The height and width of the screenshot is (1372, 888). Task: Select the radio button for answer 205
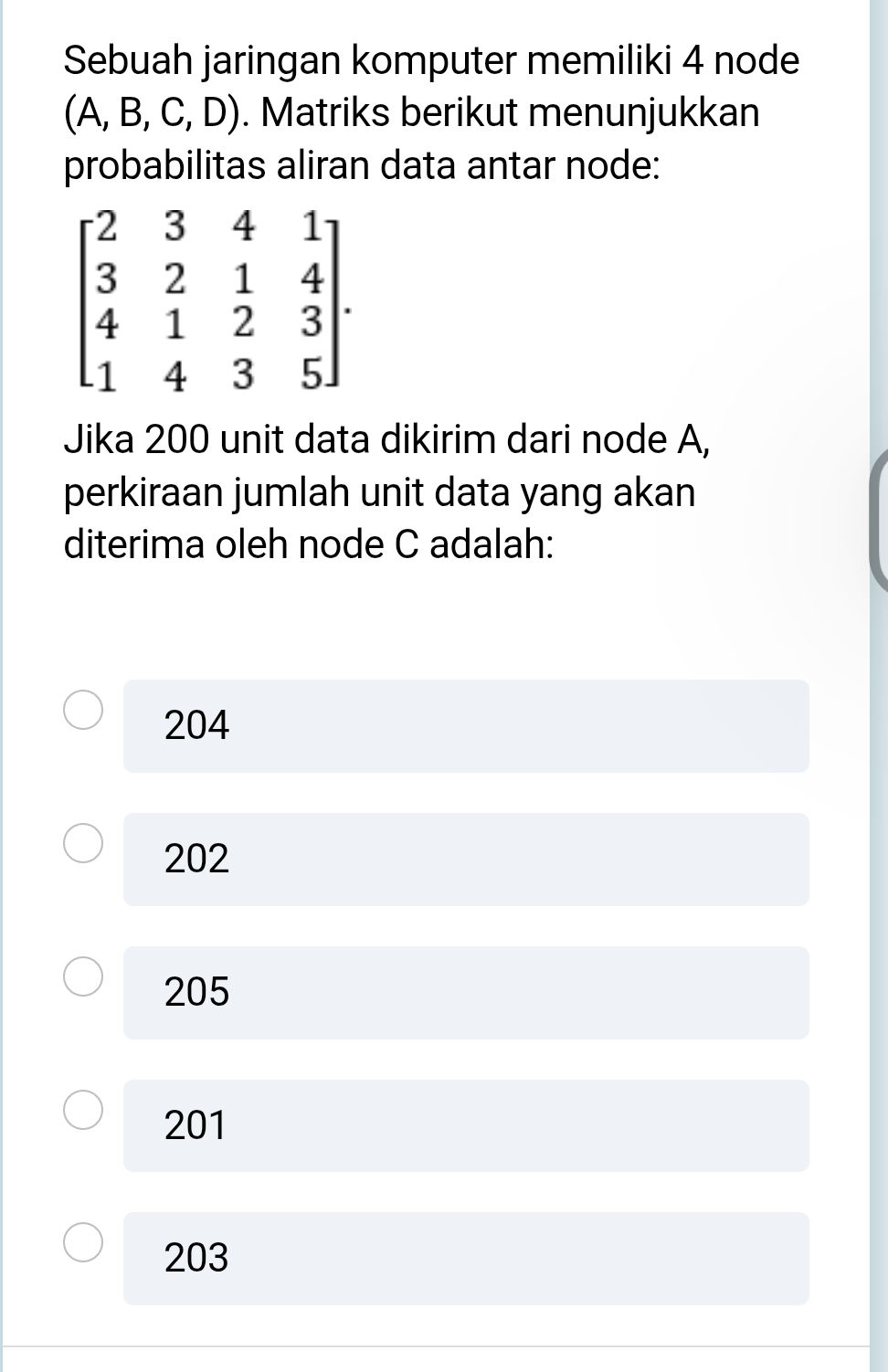[83, 975]
